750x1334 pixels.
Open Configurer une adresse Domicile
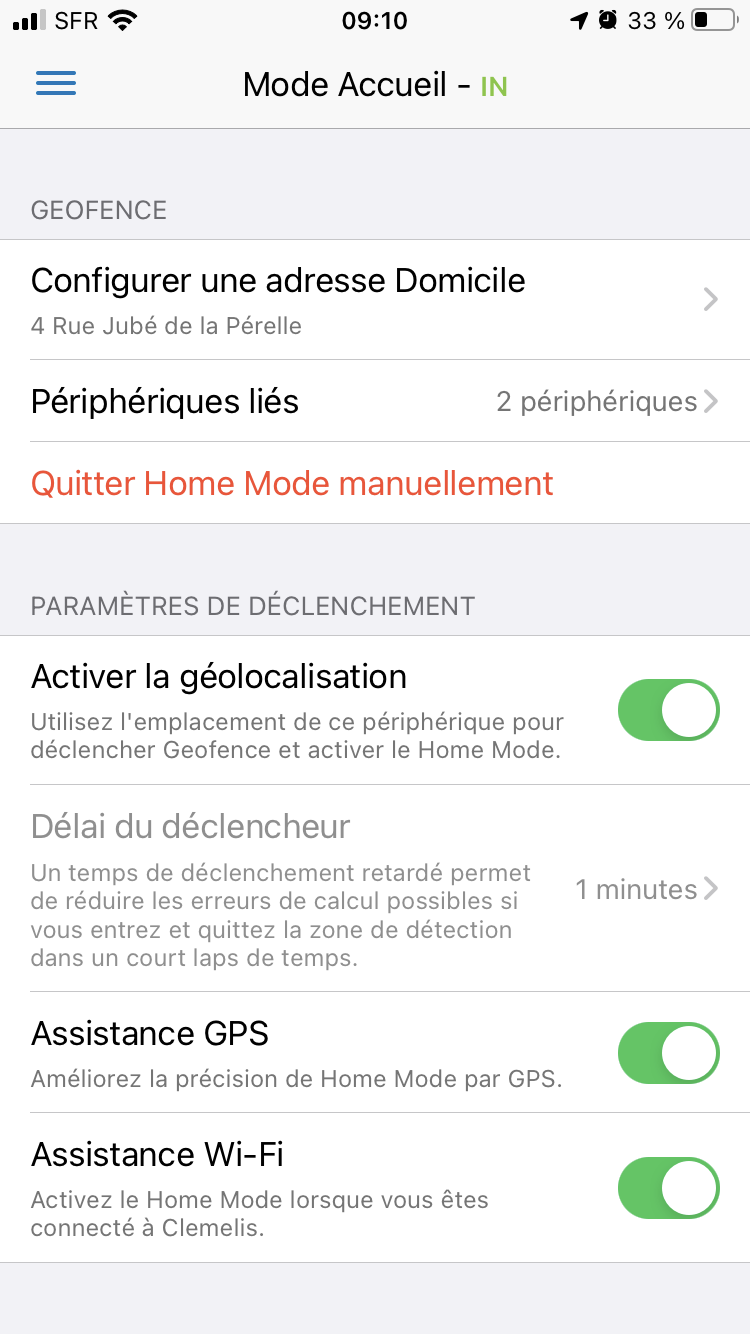pyautogui.click(x=375, y=300)
